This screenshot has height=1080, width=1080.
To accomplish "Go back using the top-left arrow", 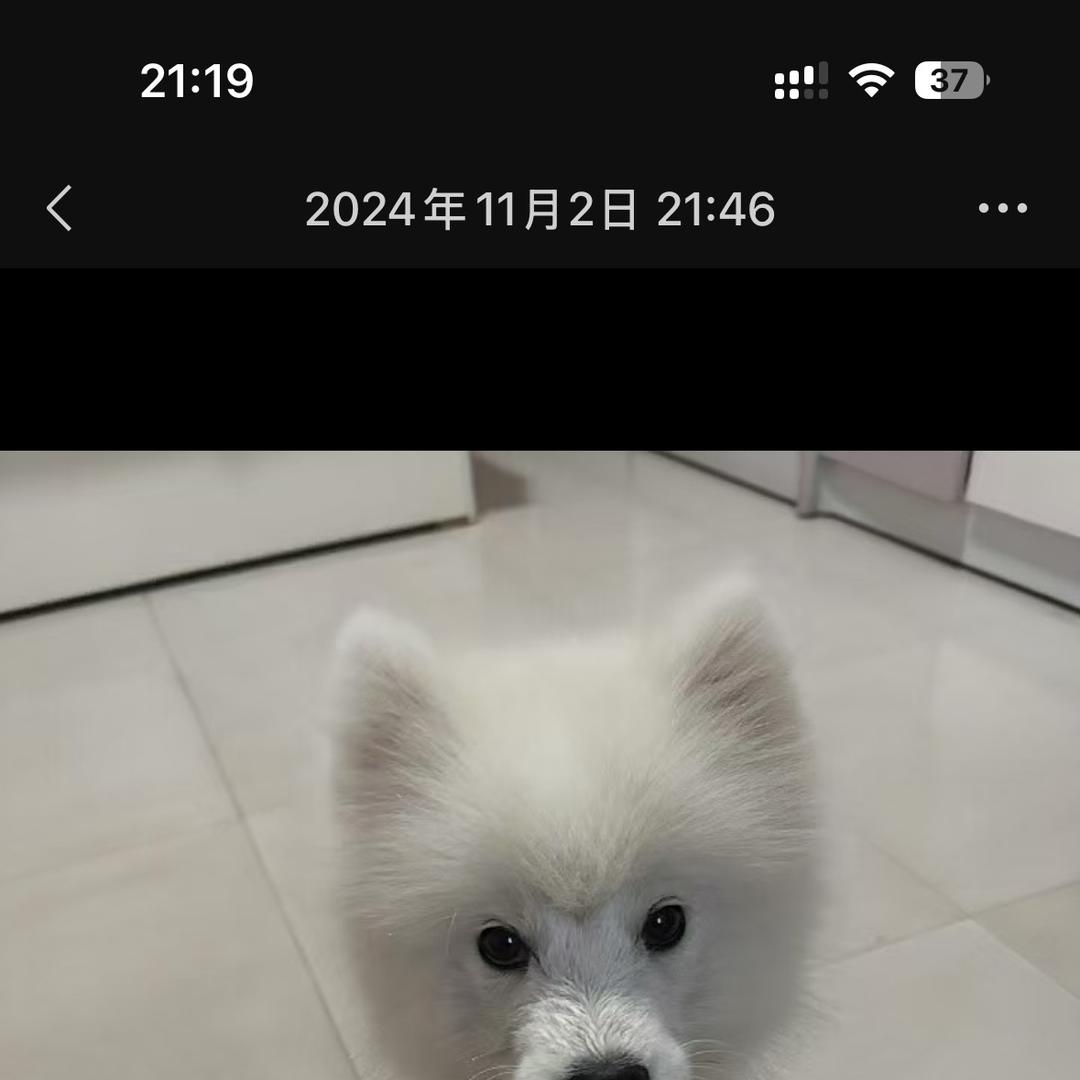I will click(60, 209).
